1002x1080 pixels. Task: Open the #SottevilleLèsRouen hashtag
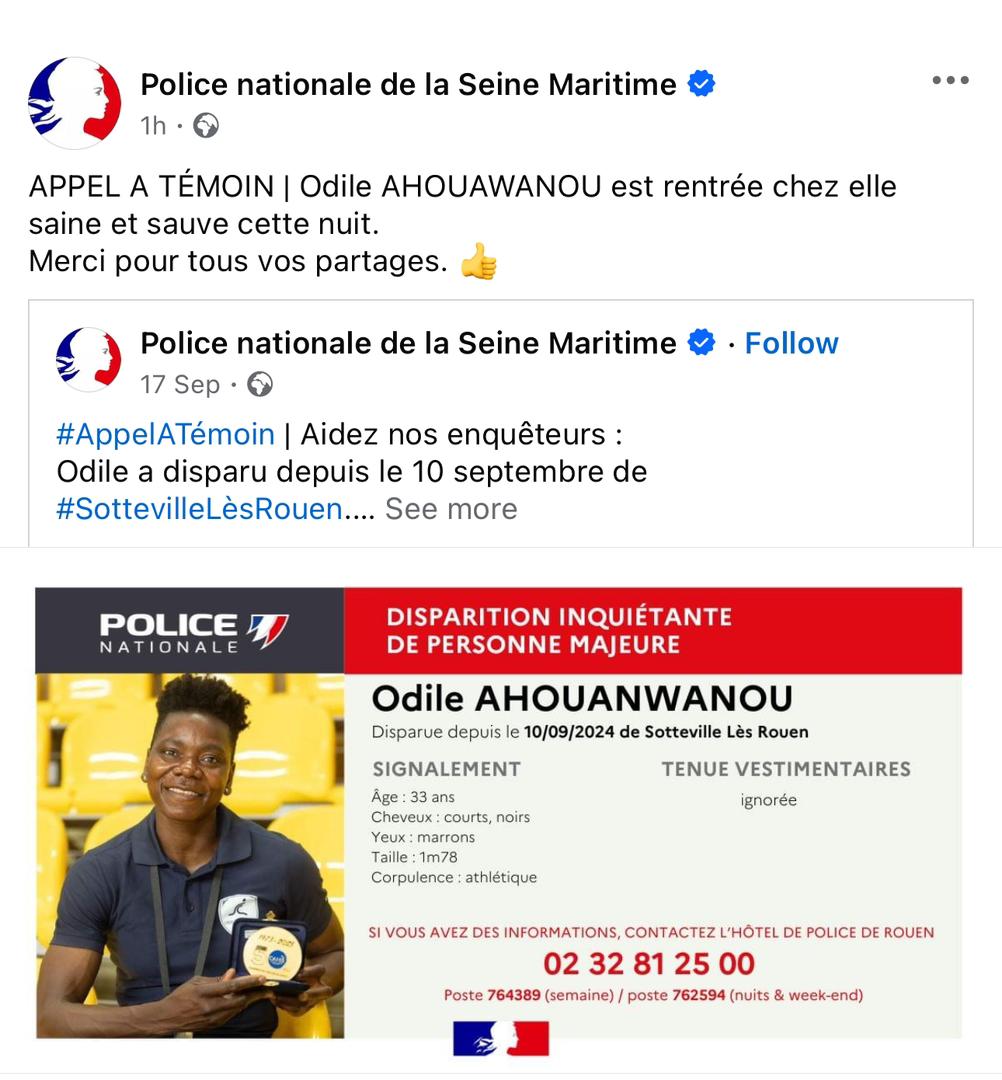point(199,509)
